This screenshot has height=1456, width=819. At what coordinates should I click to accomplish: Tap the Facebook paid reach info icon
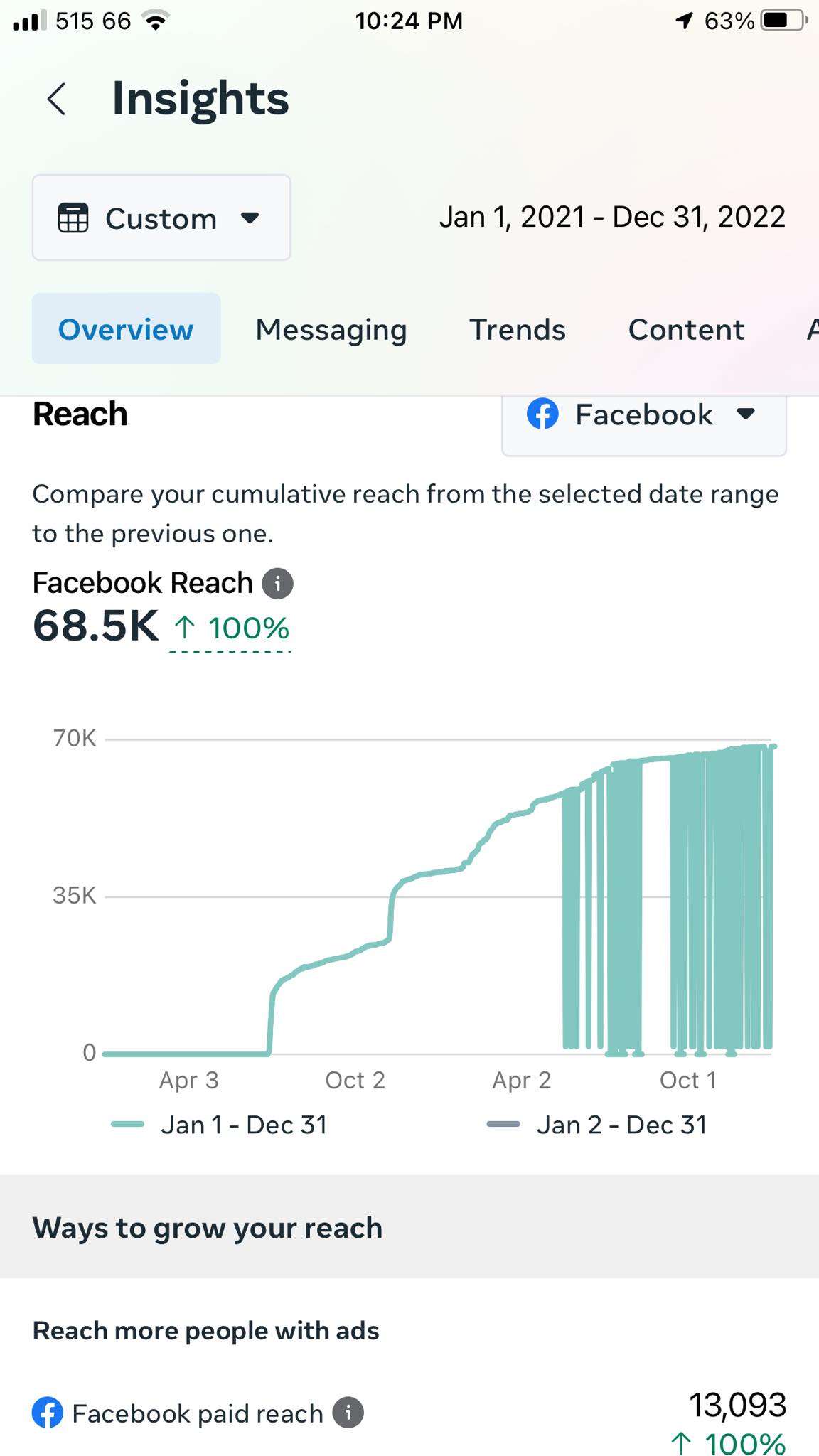coord(348,1413)
